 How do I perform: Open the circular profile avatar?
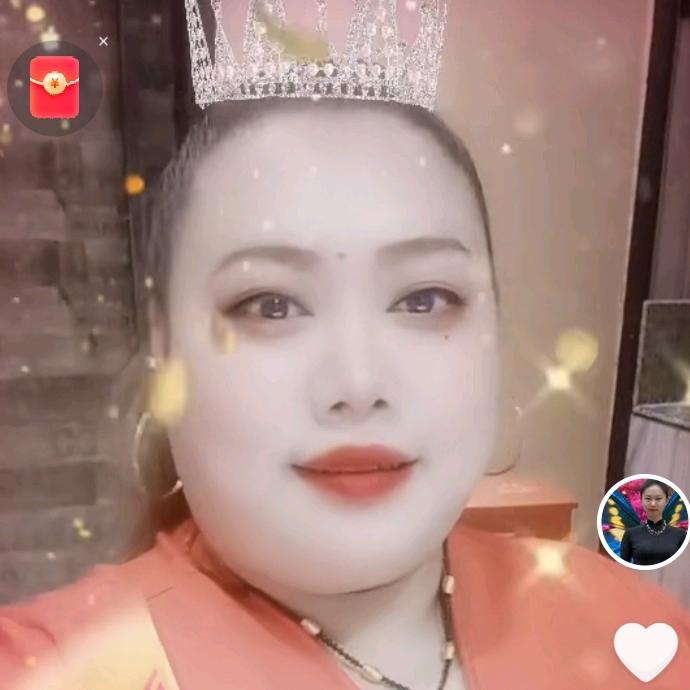pyautogui.click(x=643, y=521)
